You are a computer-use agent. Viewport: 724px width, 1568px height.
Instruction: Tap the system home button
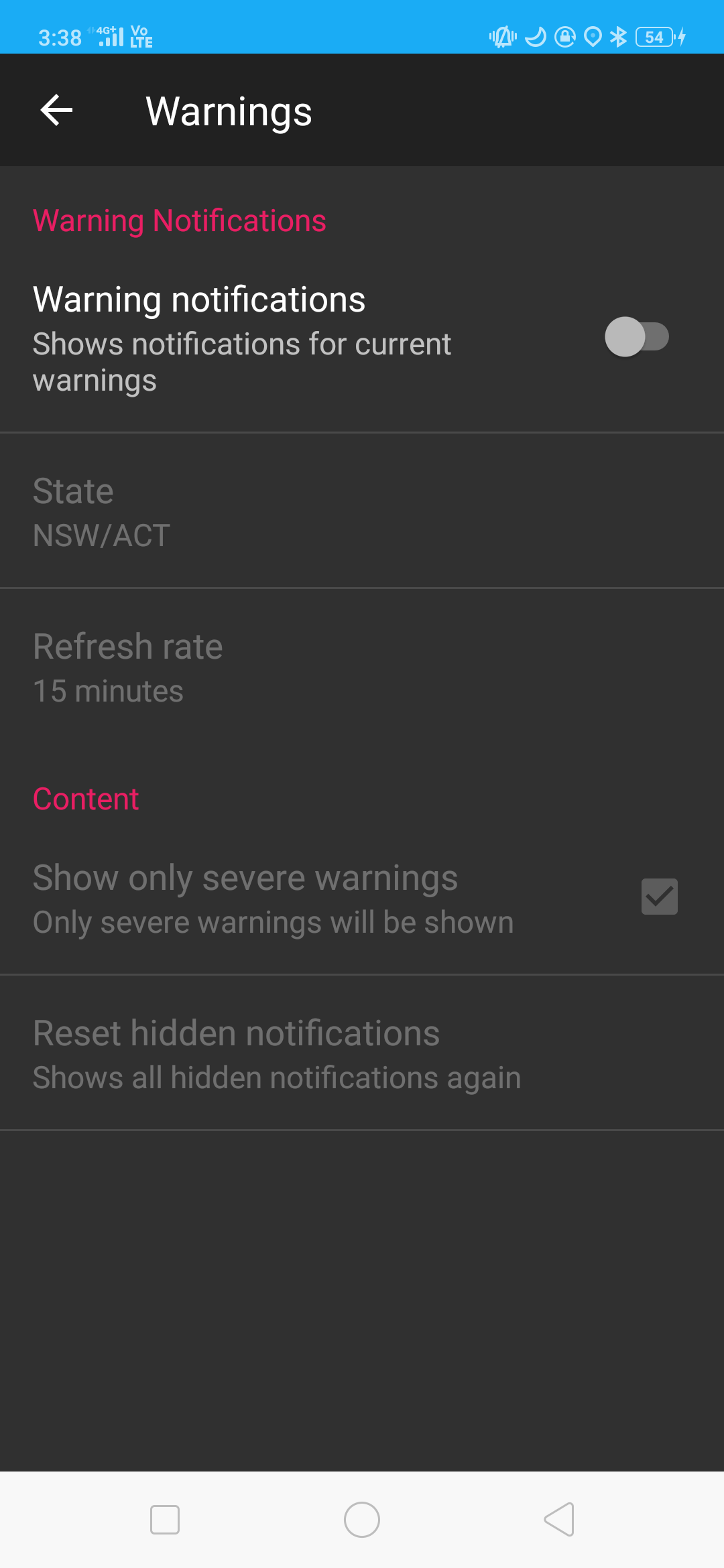pyautogui.click(x=362, y=1520)
